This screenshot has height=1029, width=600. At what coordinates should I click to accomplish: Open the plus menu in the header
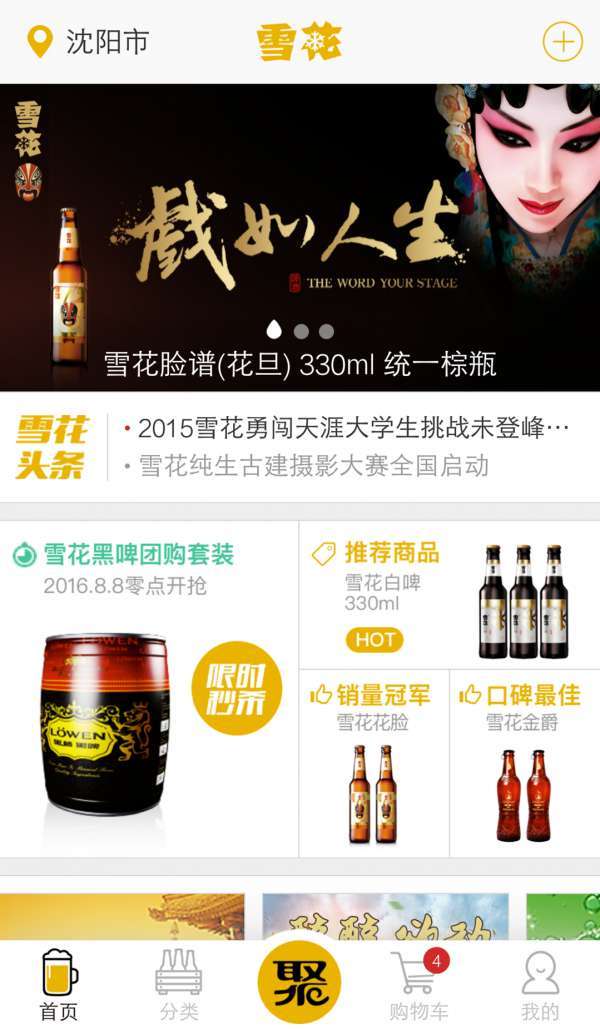pyautogui.click(x=562, y=42)
